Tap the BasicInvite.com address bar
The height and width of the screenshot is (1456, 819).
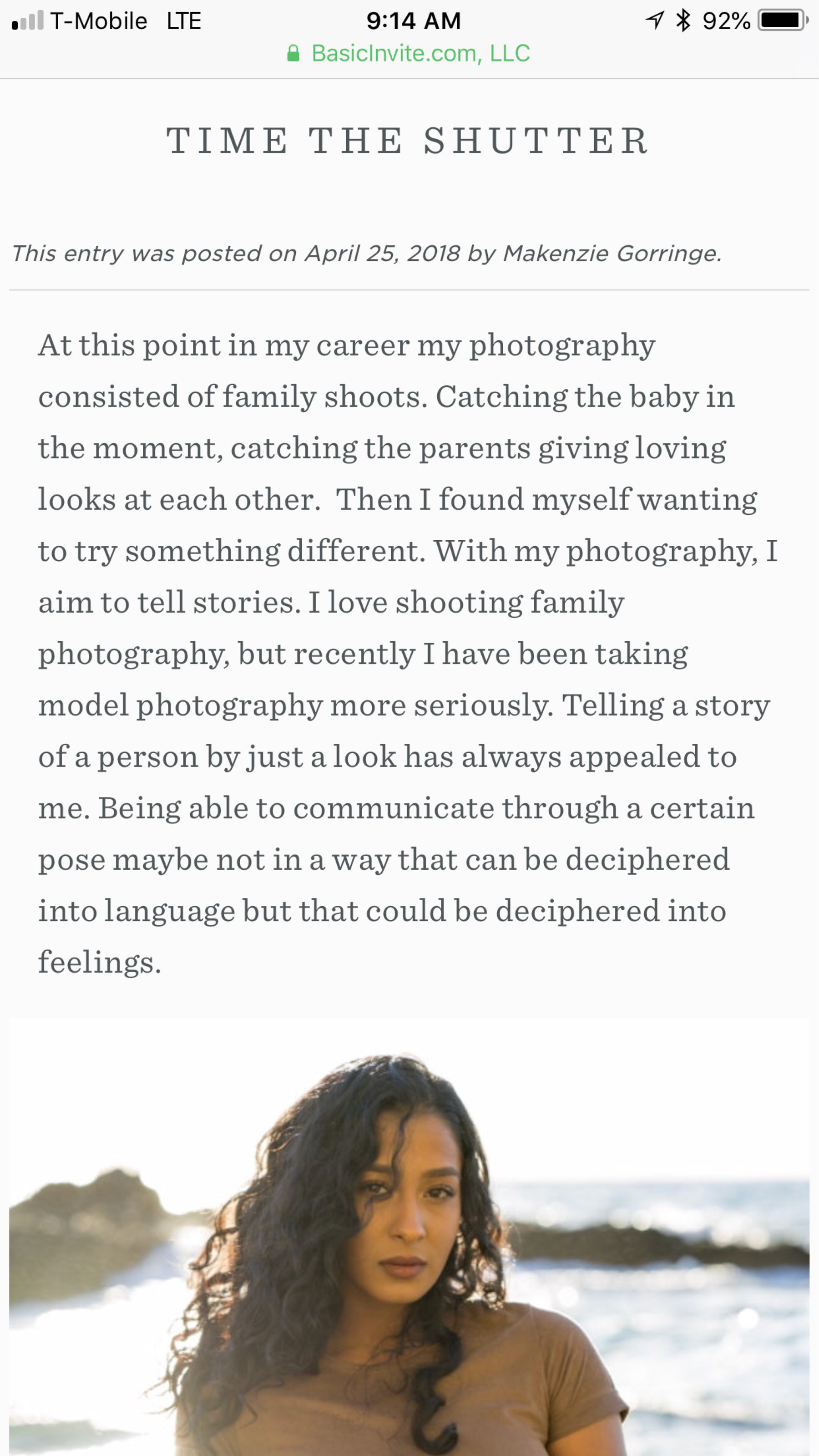pos(409,54)
